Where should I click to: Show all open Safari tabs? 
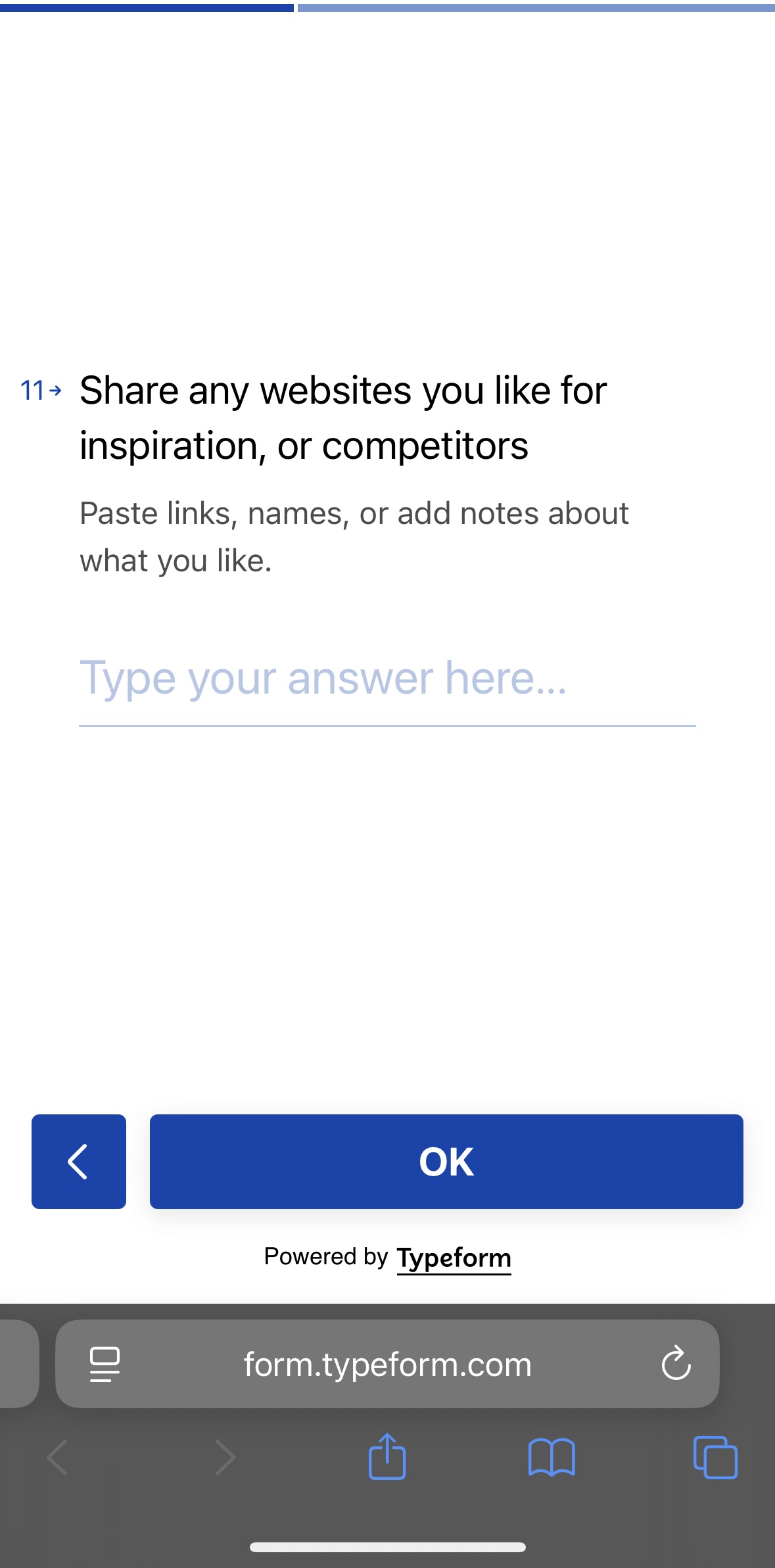[x=715, y=1457]
